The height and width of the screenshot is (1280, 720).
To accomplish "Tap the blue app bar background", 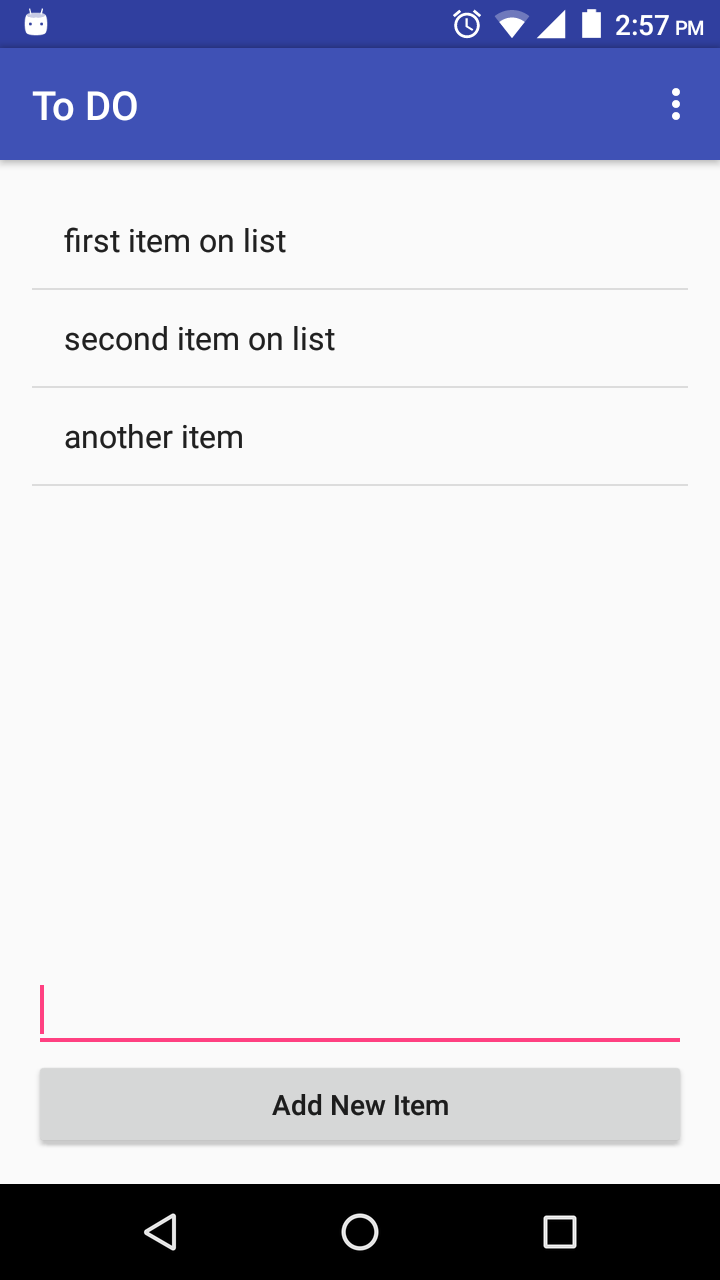I will 400,103.
